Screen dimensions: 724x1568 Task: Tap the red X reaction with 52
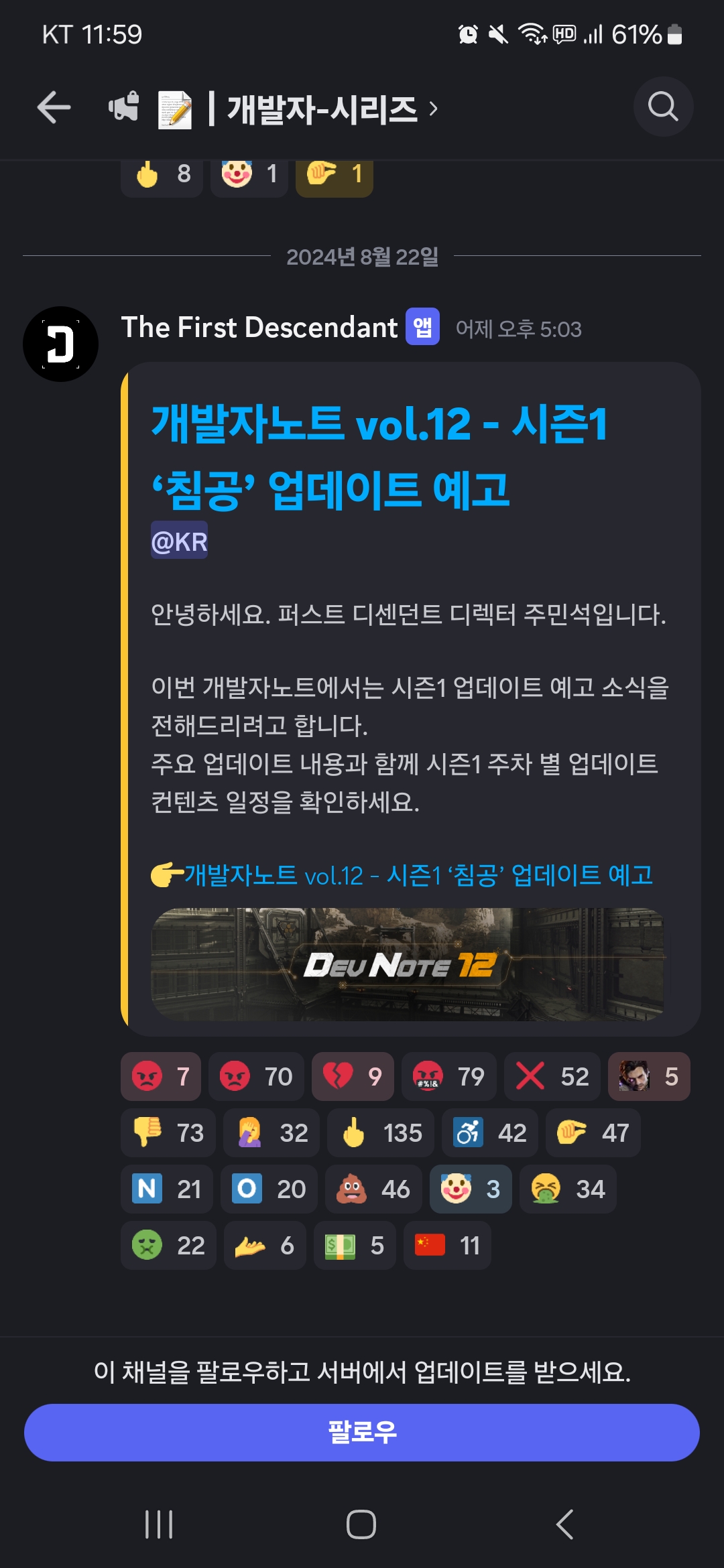tap(552, 1077)
